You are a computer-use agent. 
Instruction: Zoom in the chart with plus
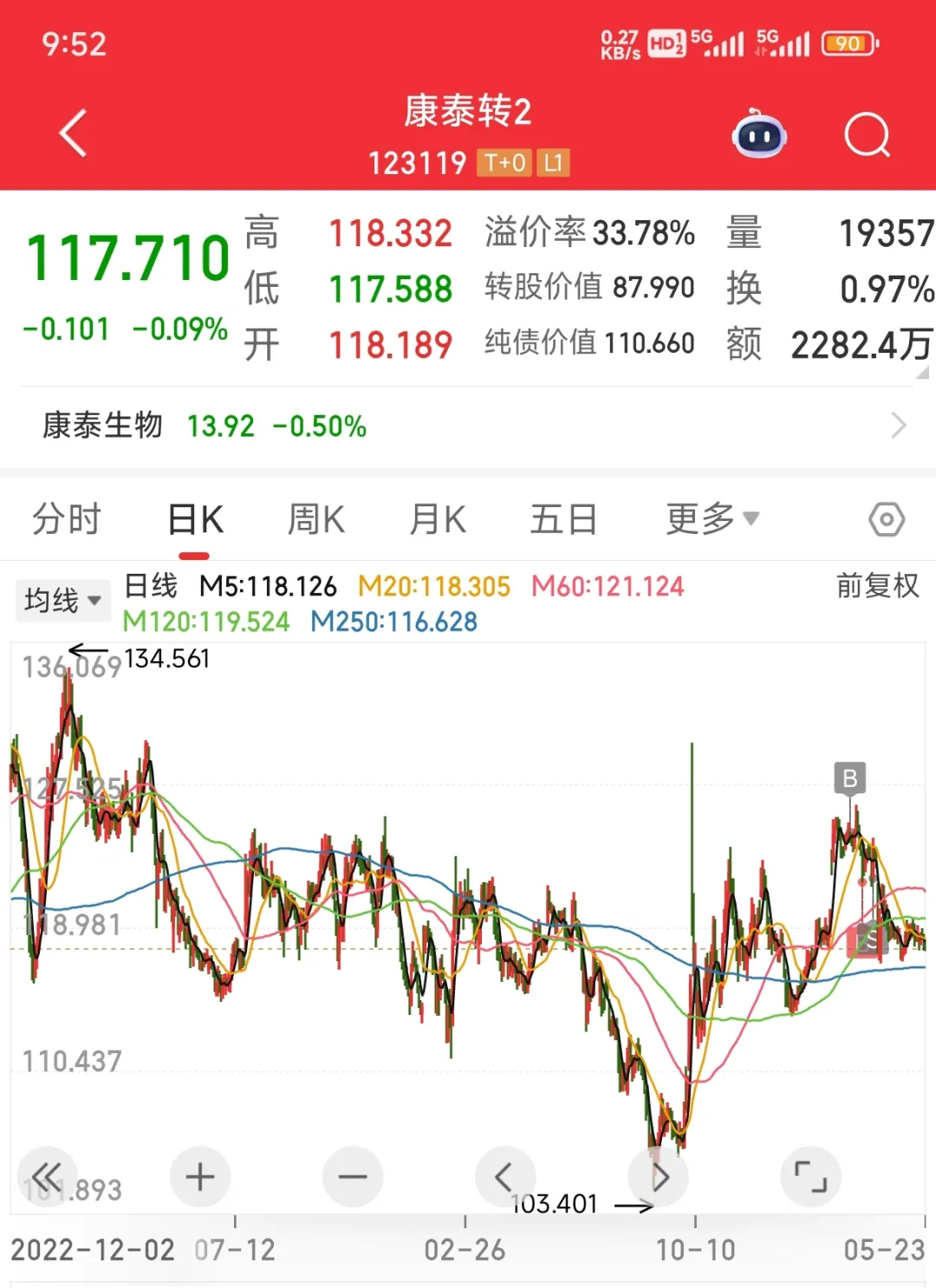(200, 1176)
